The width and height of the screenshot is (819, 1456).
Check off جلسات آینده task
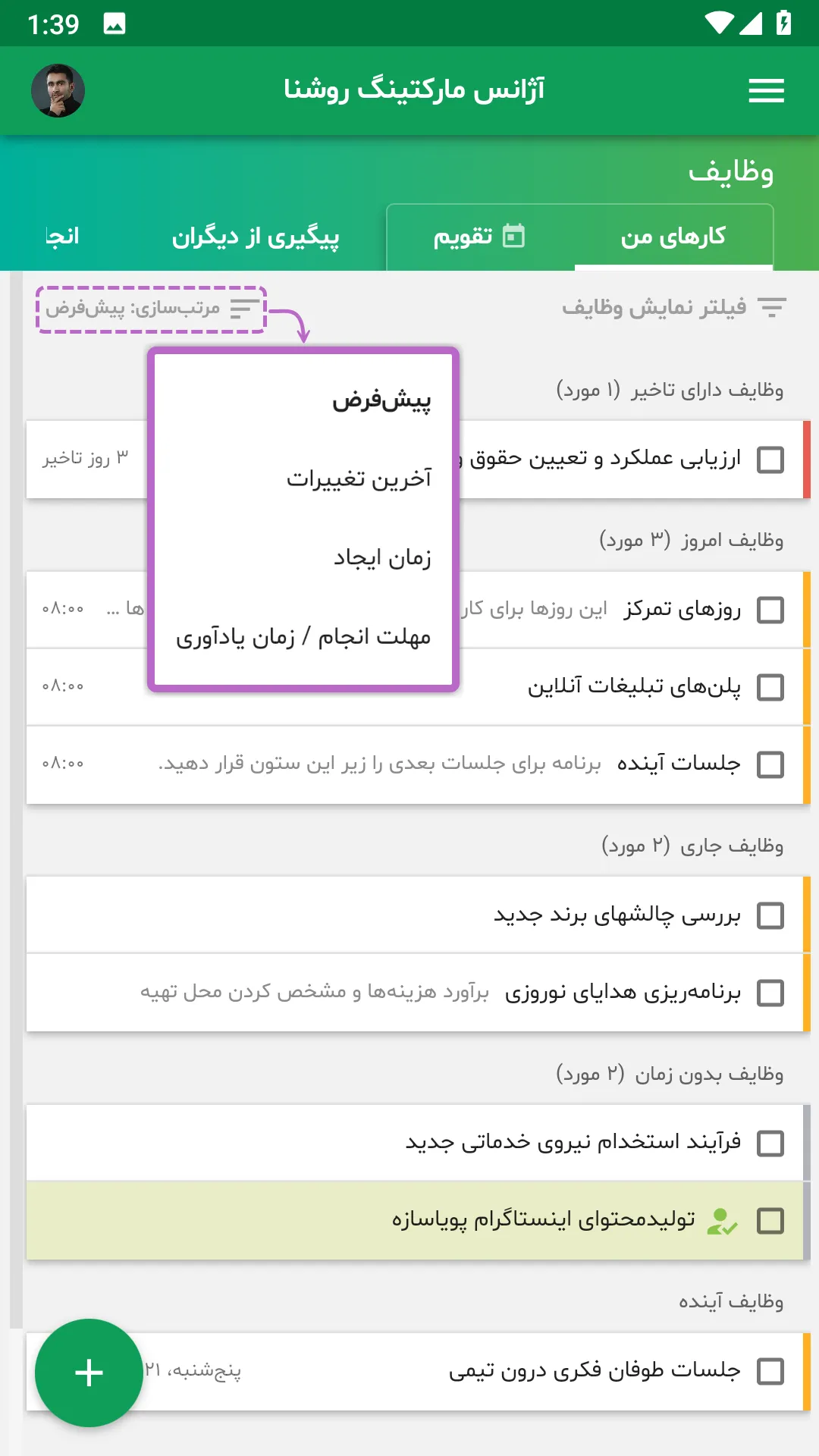(770, 764)
